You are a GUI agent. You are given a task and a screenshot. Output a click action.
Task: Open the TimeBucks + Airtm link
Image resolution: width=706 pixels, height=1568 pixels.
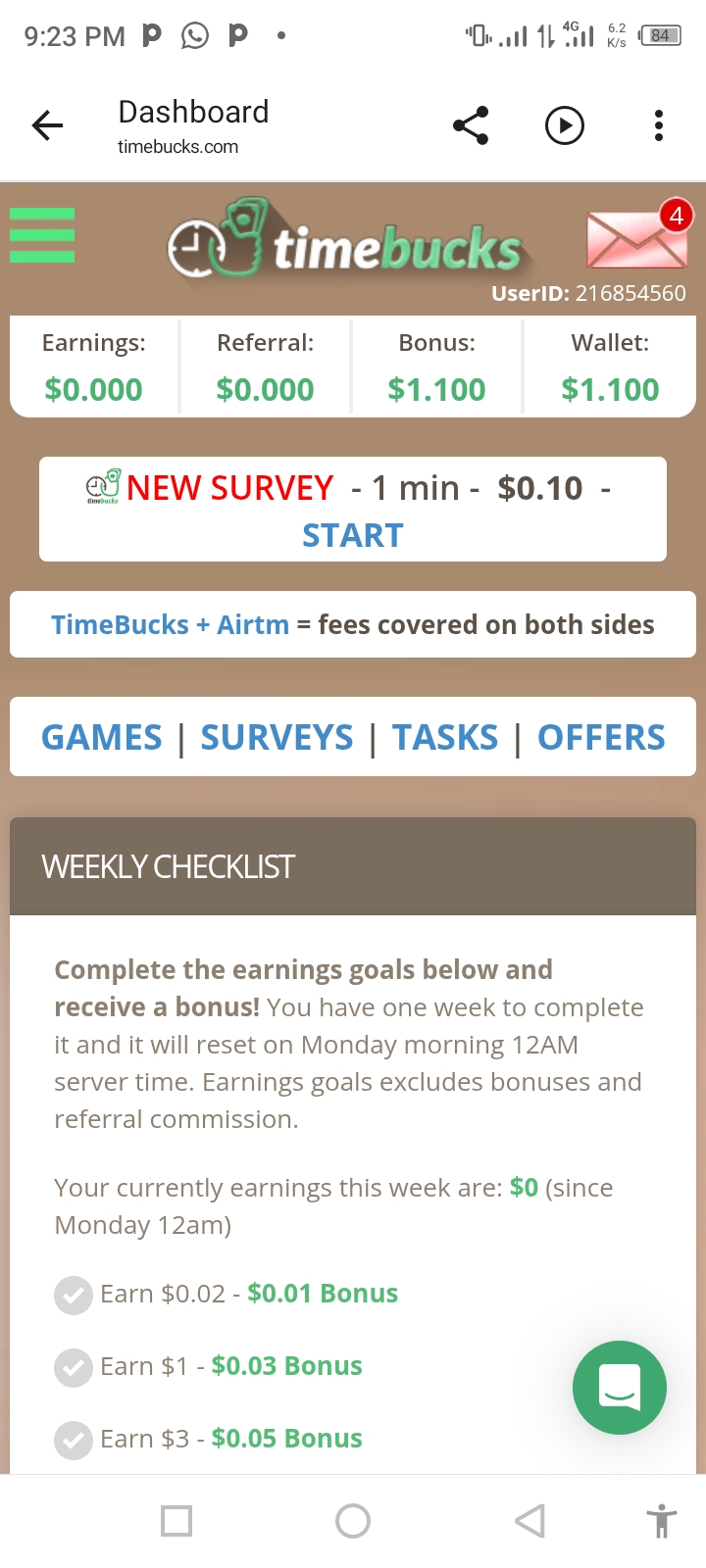(170, 624)
